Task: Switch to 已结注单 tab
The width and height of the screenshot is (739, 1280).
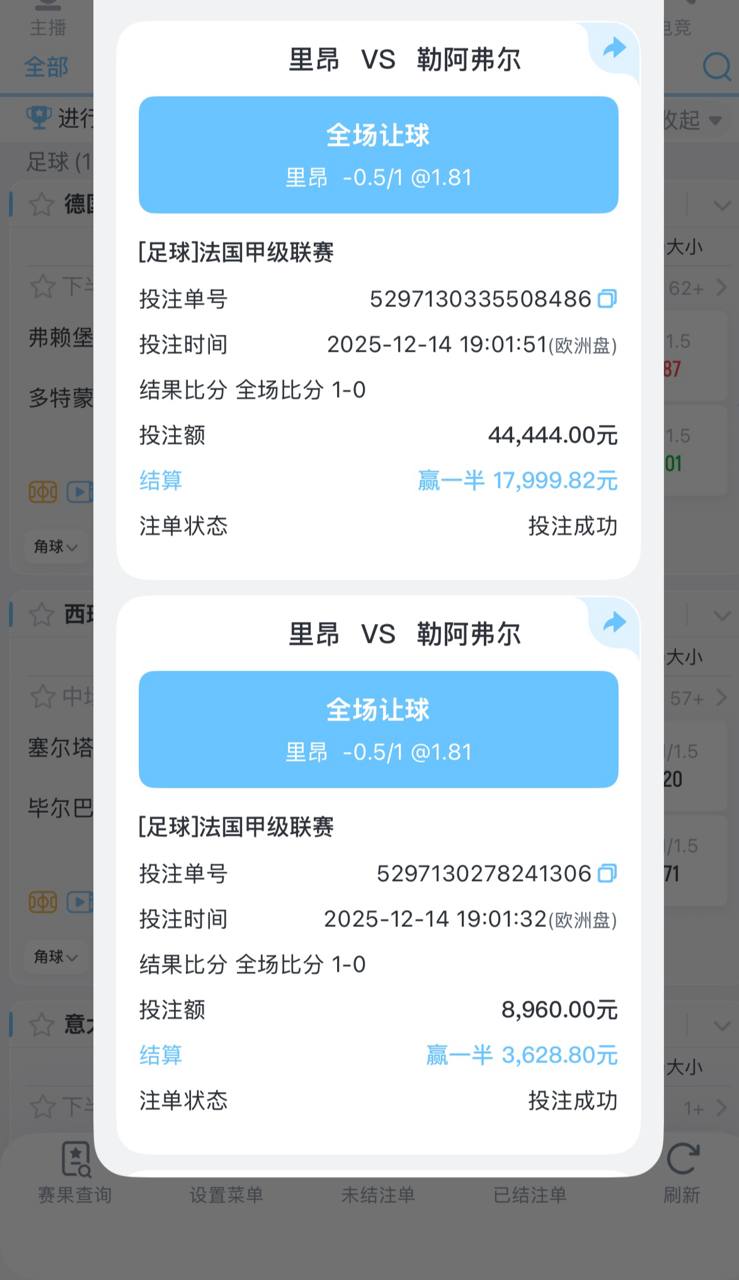Action: click(530, 1194)
